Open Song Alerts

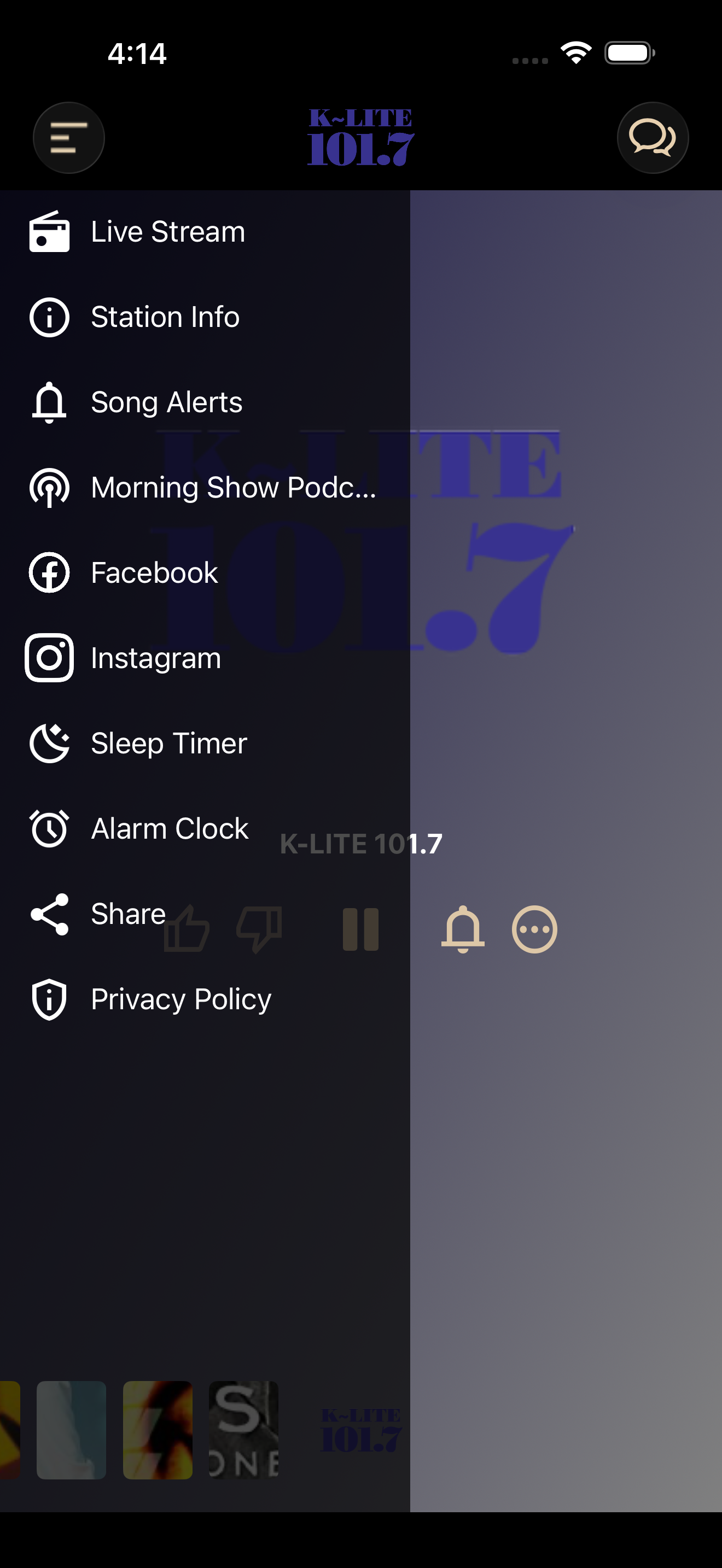(205, 402)
